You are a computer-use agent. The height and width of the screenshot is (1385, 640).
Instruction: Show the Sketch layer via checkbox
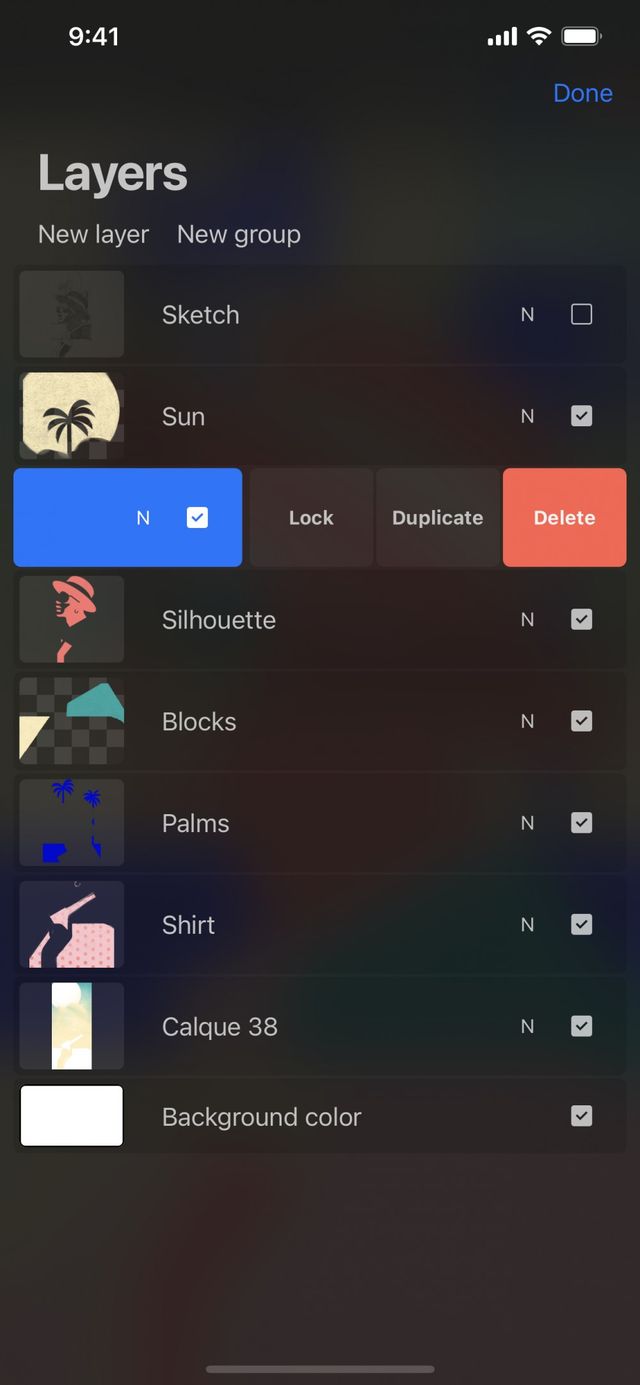point(581,314)
